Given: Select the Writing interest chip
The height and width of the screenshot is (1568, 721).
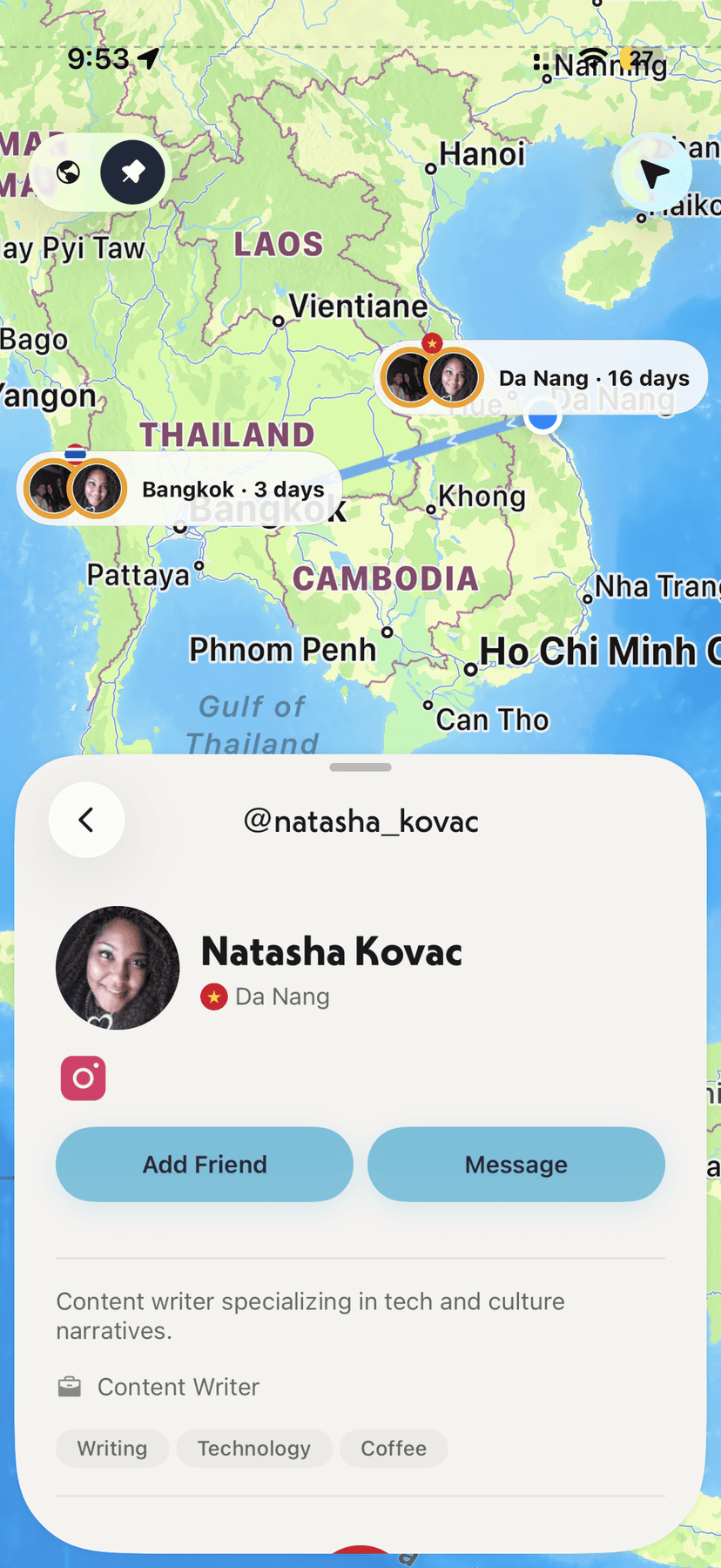Looking at the screenshot, I should point(112,1449).
